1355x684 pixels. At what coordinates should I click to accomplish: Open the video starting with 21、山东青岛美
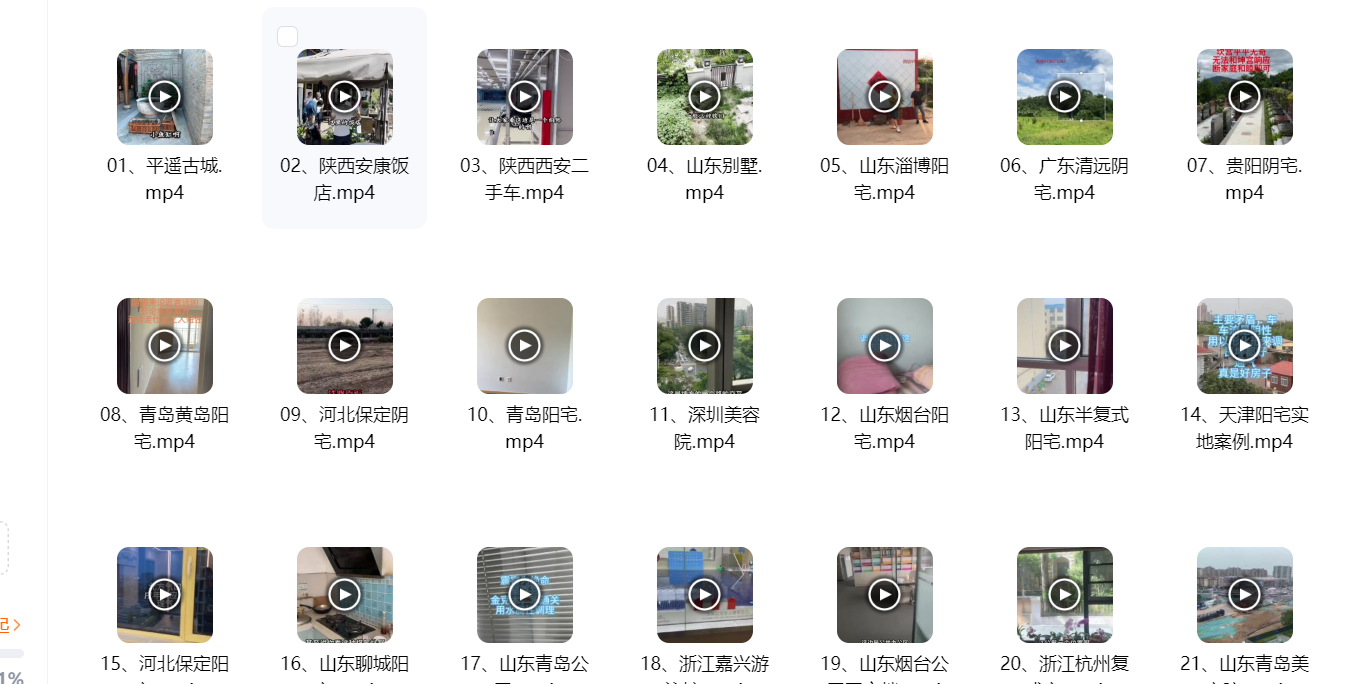[1244, 595]
